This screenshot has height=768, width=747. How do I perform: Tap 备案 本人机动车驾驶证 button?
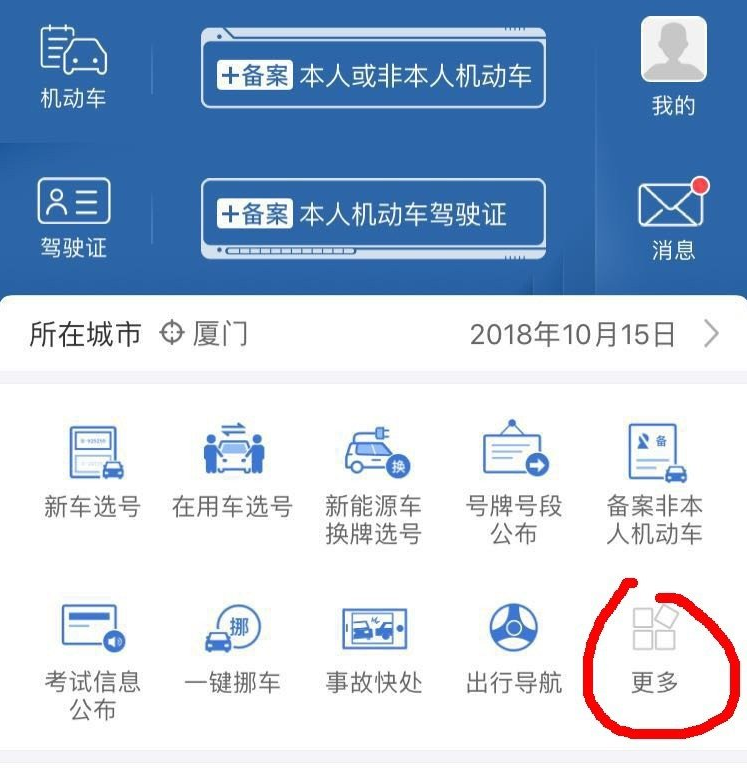pyautogui.click(x=373, y=214)
